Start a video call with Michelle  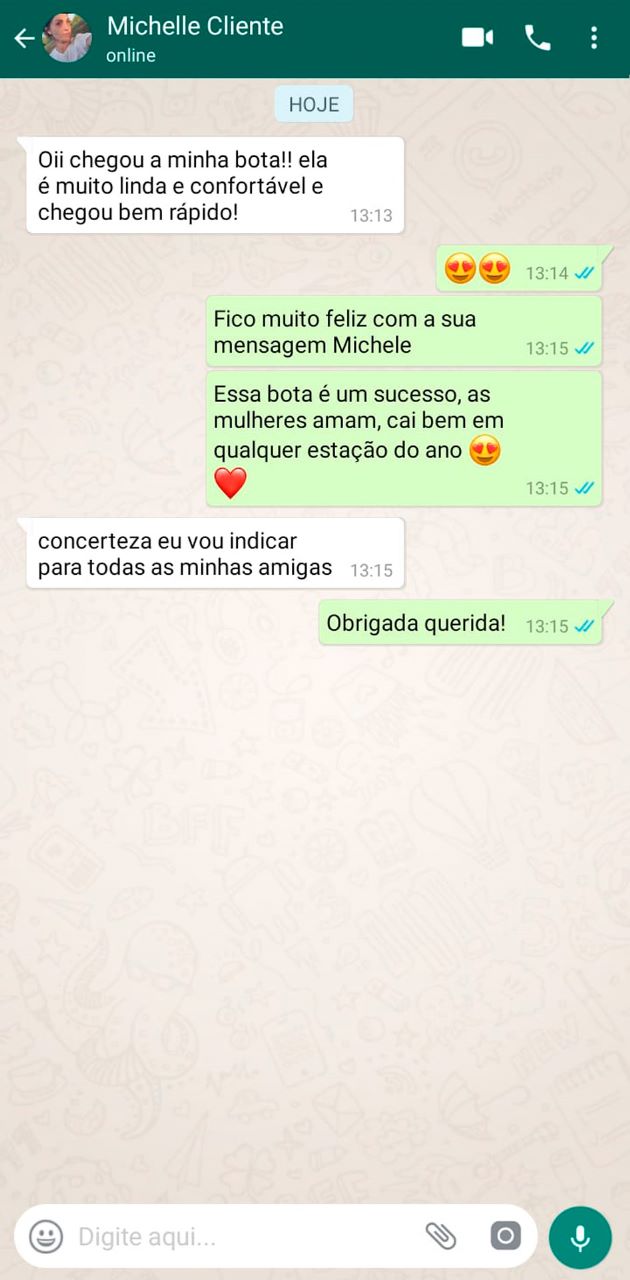(477, 38)
